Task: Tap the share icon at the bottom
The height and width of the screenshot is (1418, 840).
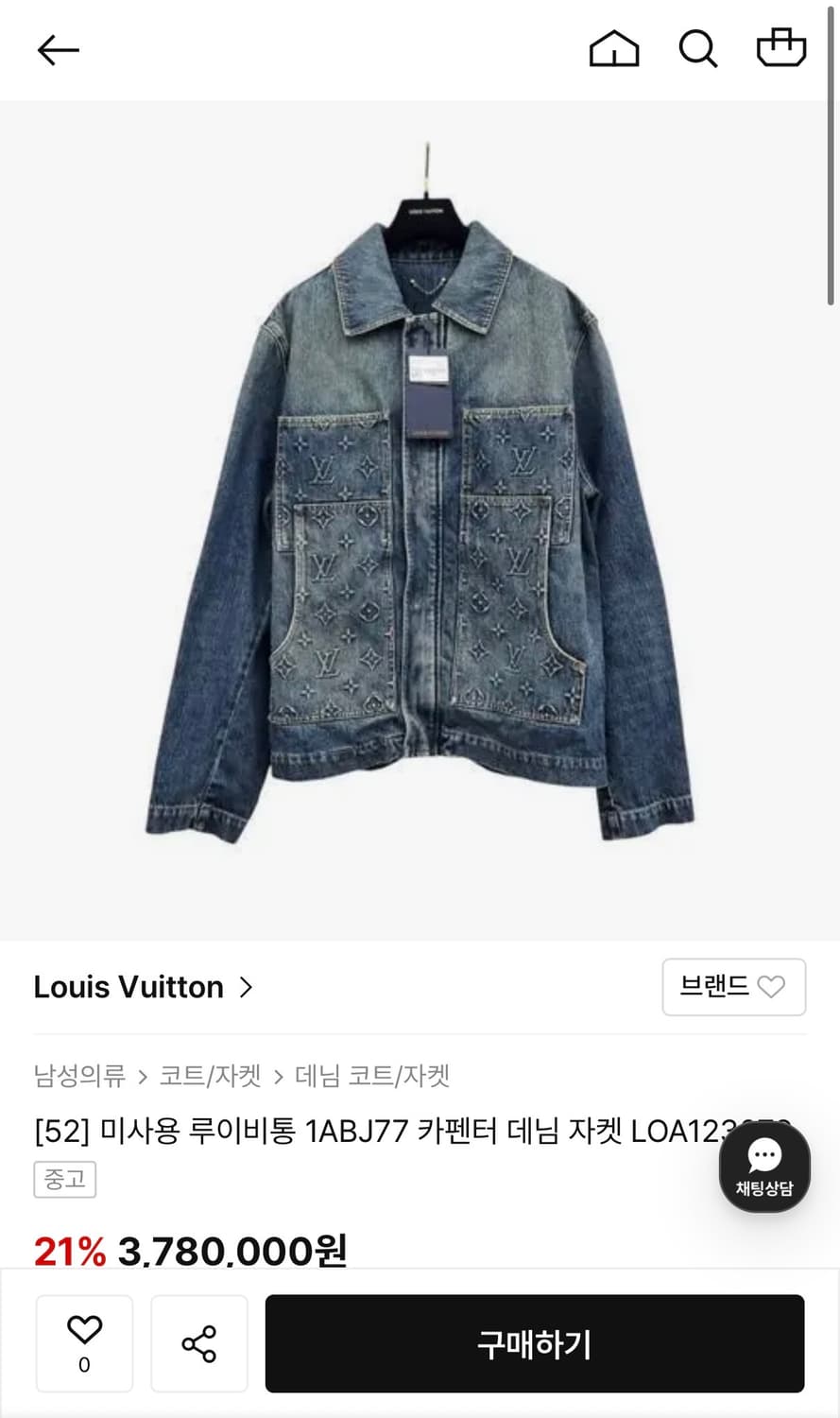Action: pos(198,1343)
